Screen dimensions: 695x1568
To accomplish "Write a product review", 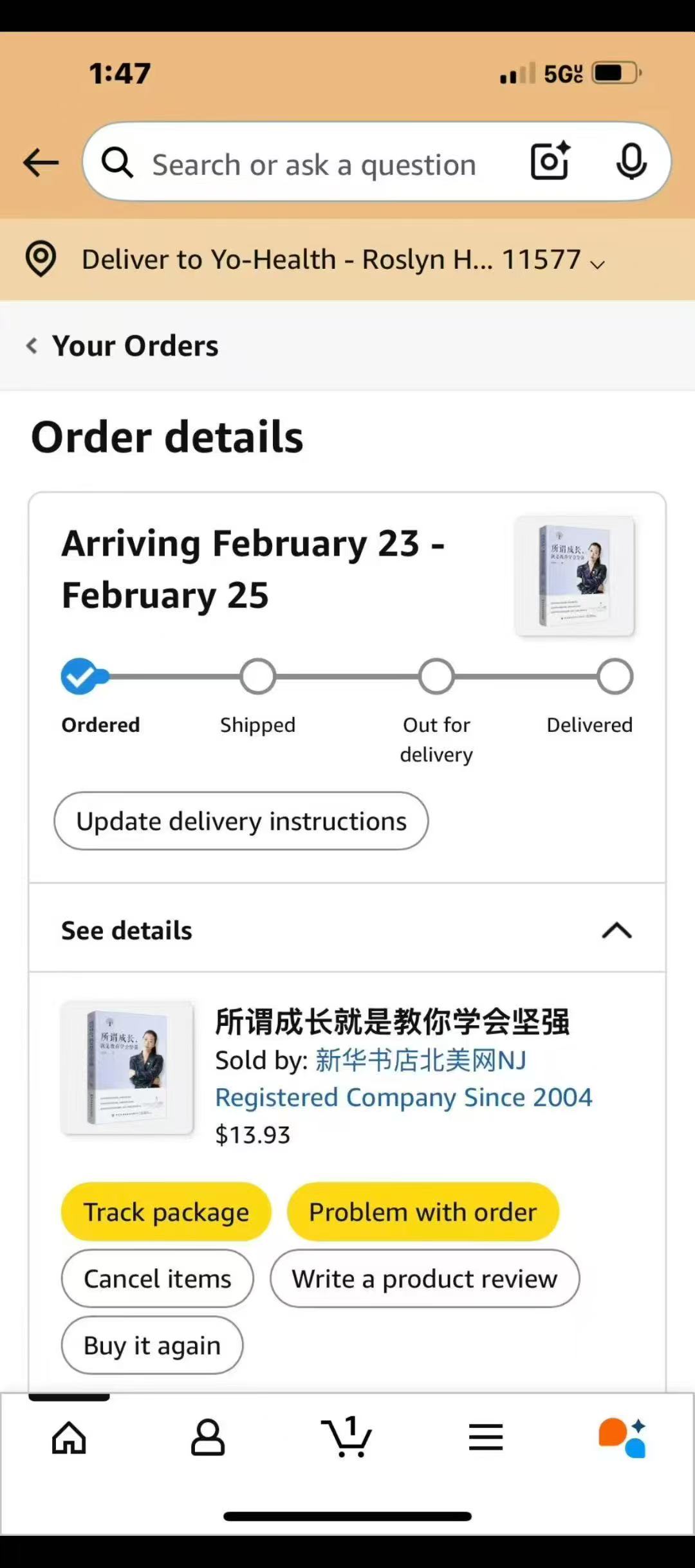I will 425,1279.
